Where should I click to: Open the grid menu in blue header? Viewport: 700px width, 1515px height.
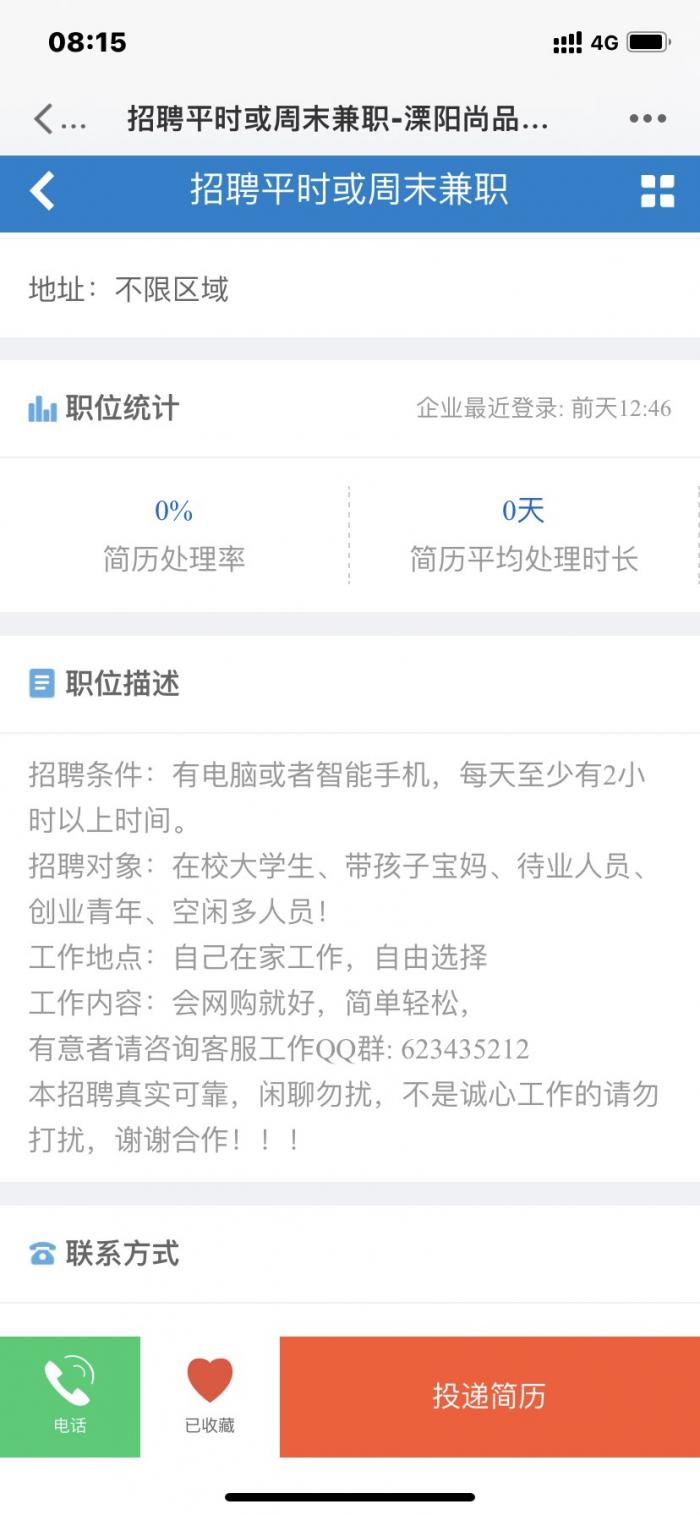[x=657, y=191]
